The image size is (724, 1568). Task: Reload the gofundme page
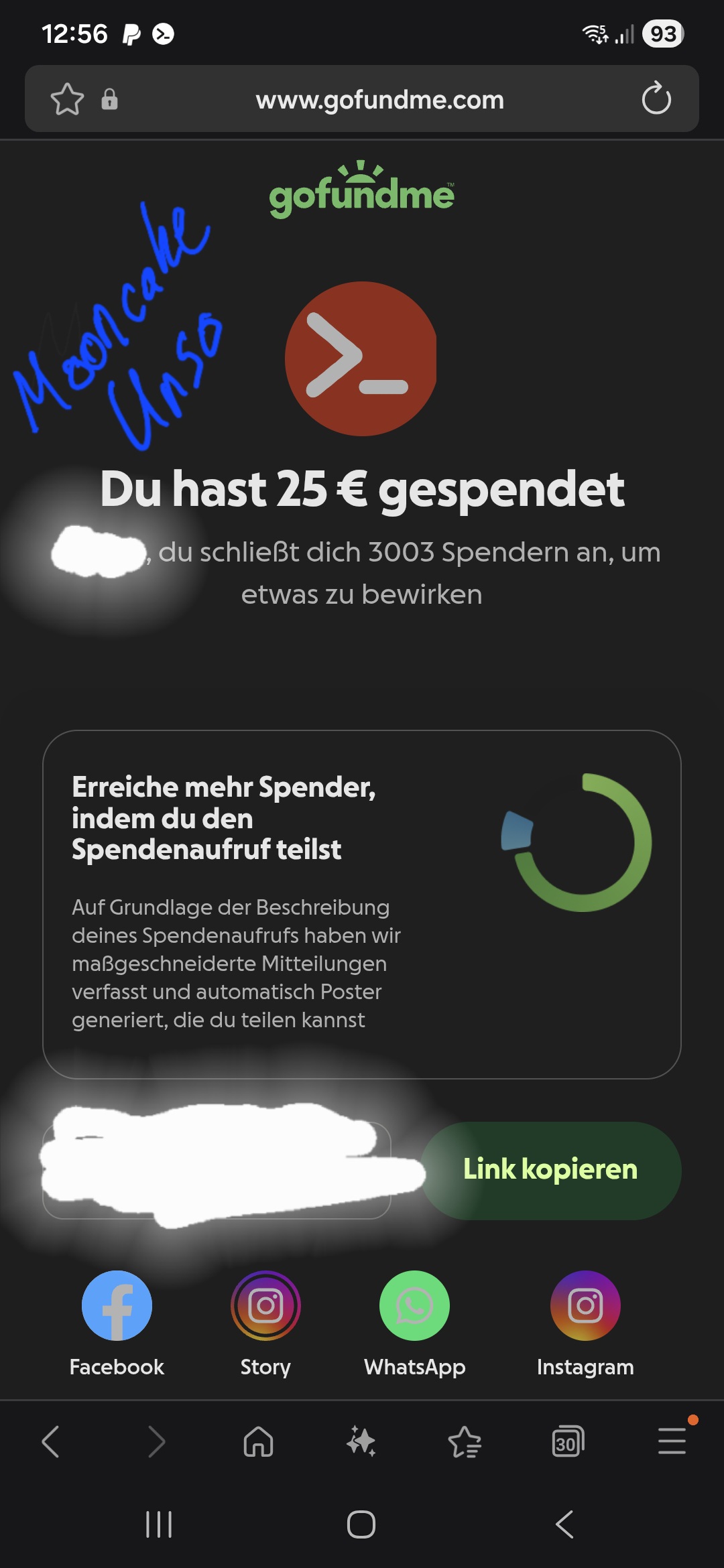tap(656, 99)
